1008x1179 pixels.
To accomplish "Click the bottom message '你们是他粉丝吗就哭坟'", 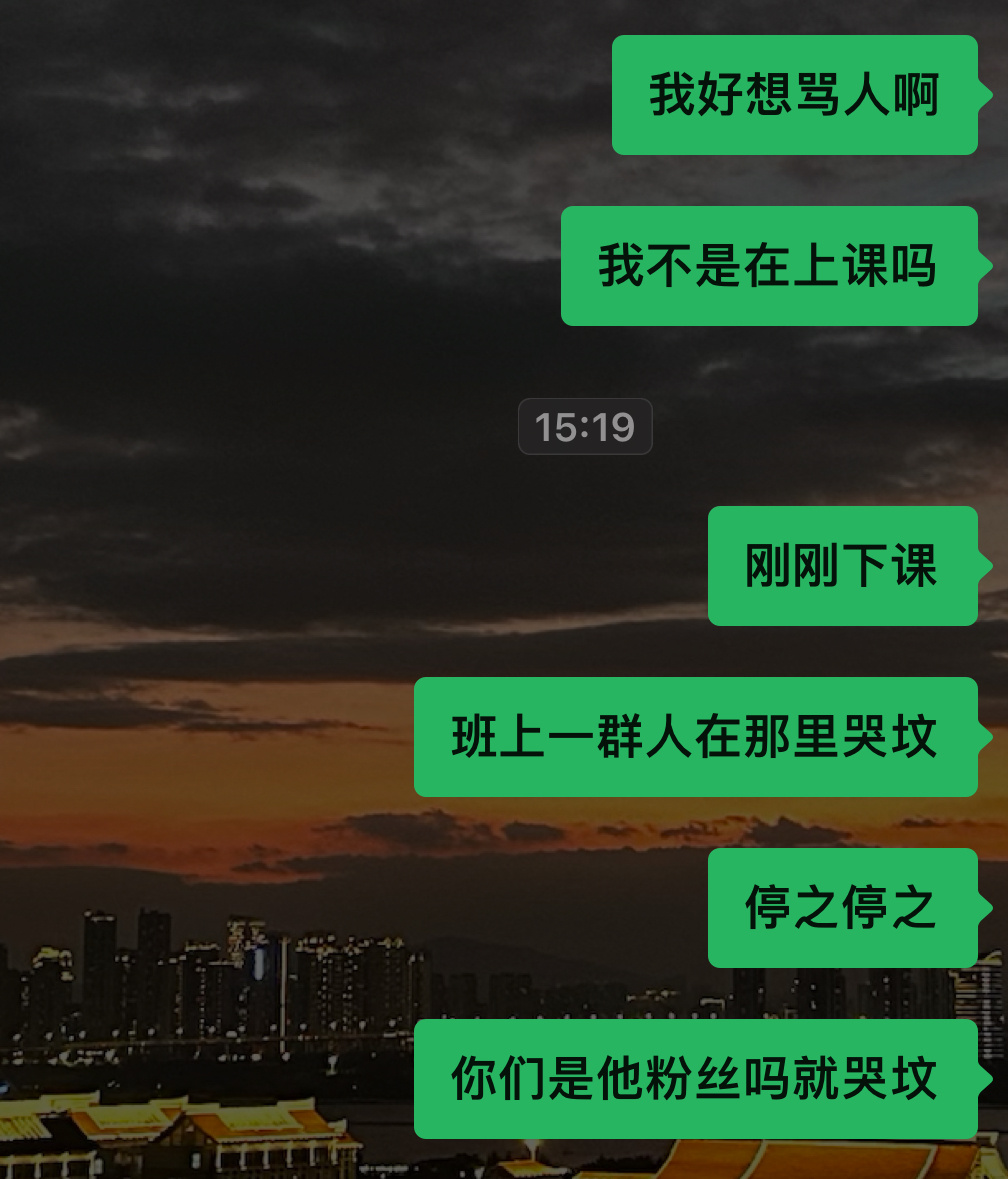I will (x=695, y=1080).
